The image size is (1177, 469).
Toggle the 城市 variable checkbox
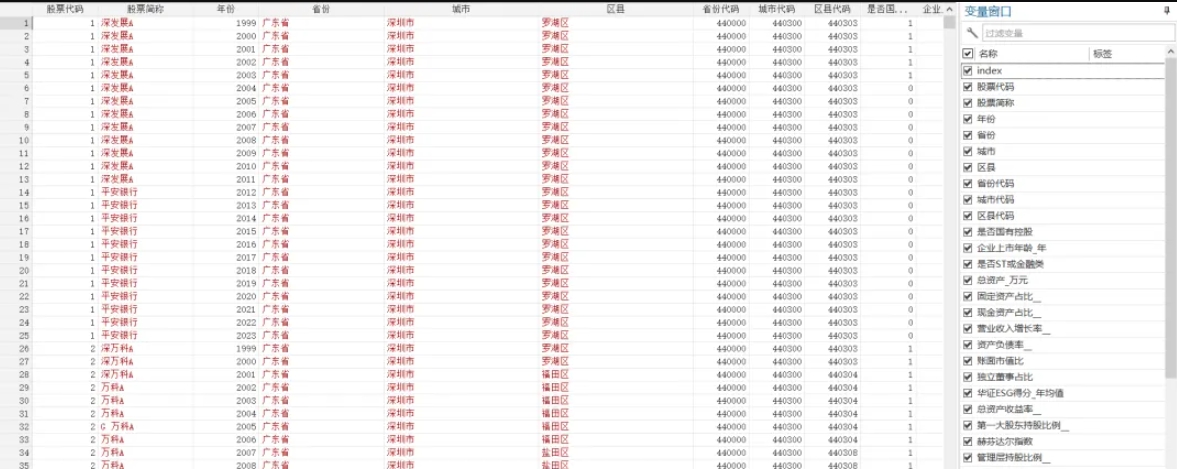(x=967, y=151)
